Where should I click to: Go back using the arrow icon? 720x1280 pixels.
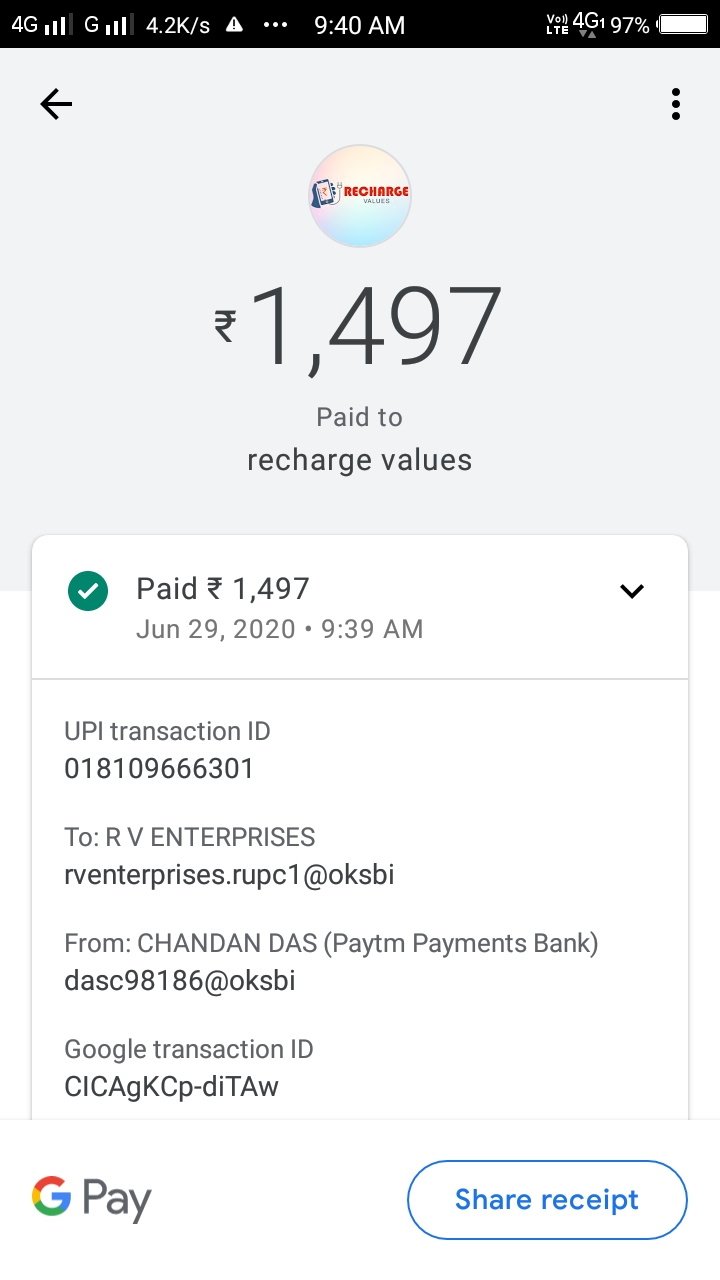pyautogui.click(x=56, y=104)
